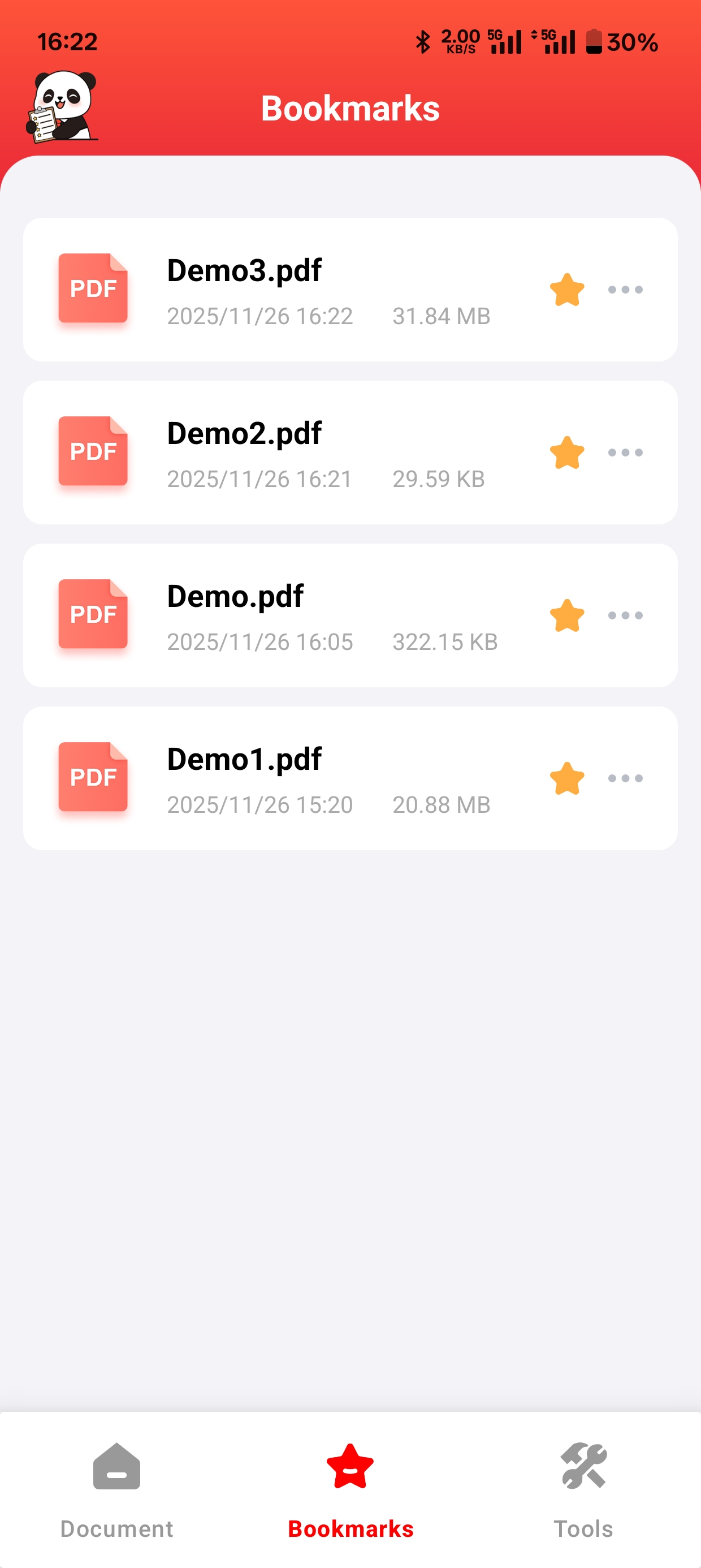Show the three-dot menu for Demo2.pdf
701x1568 pixels.
(626, 453)
